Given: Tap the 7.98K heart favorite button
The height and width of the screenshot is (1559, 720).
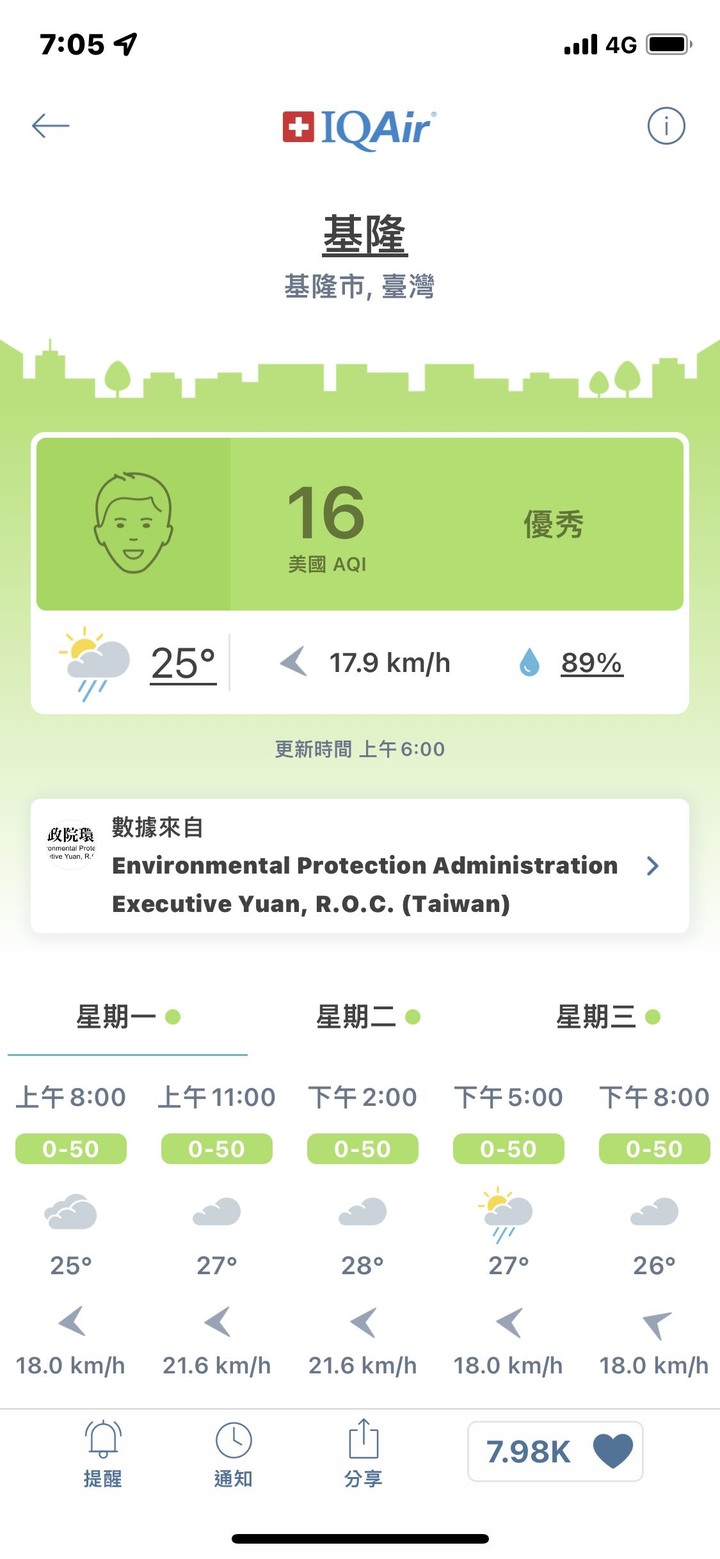Looking at the screenshot, I should tap(555, 1451).
